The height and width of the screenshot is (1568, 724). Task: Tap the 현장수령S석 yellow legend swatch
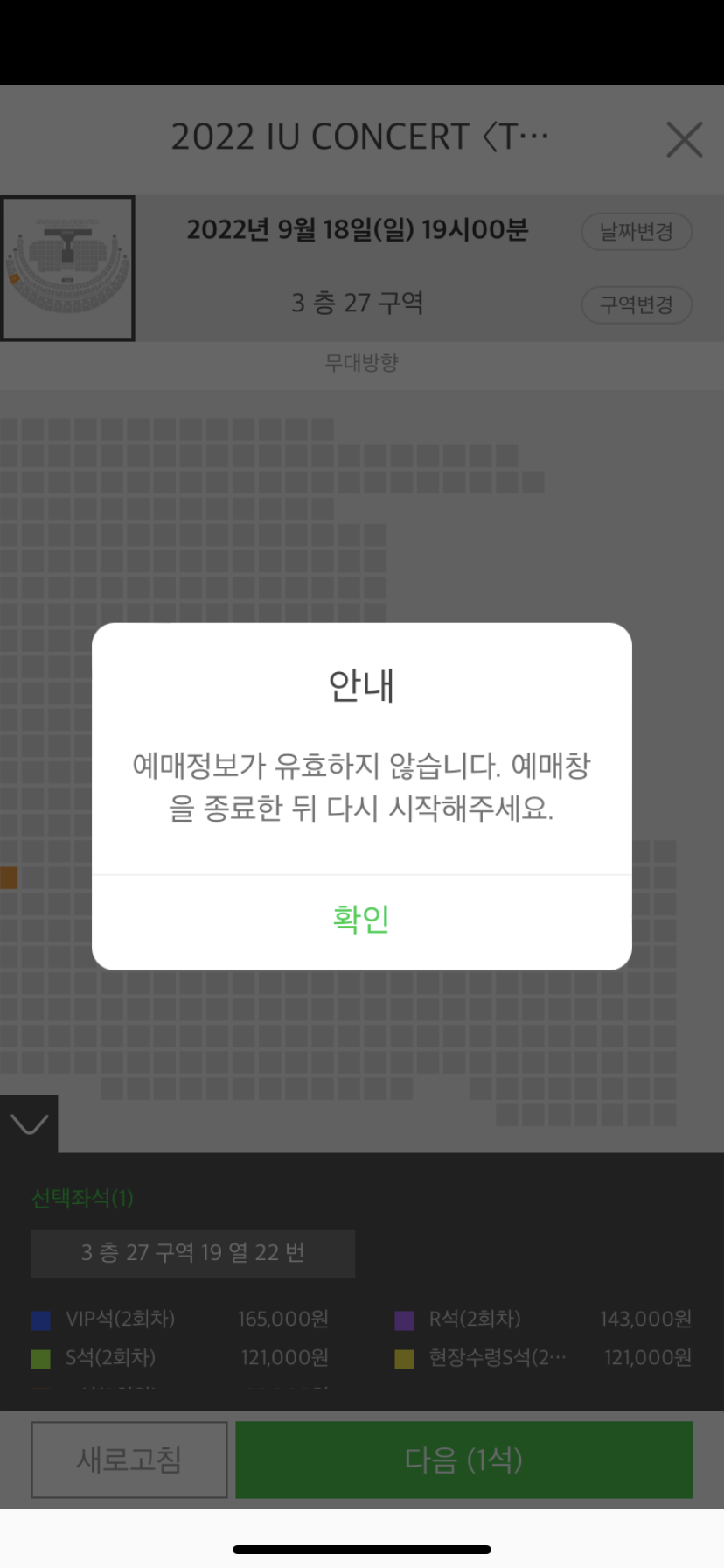click(402, 1357)
